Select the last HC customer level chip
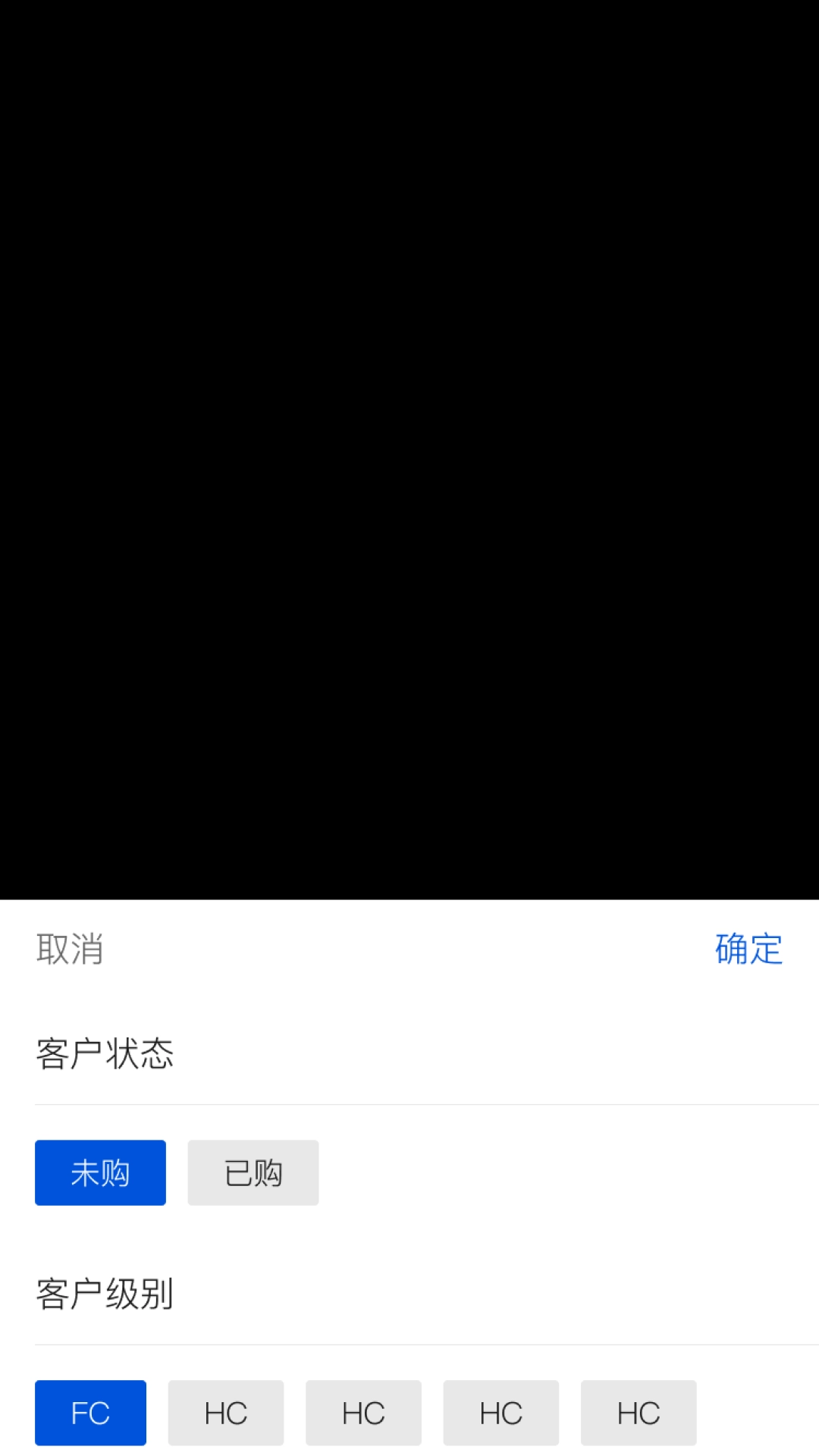The width and height of the screenshot is (819, 1456). pyautogui.click(x=638, y=1412)
